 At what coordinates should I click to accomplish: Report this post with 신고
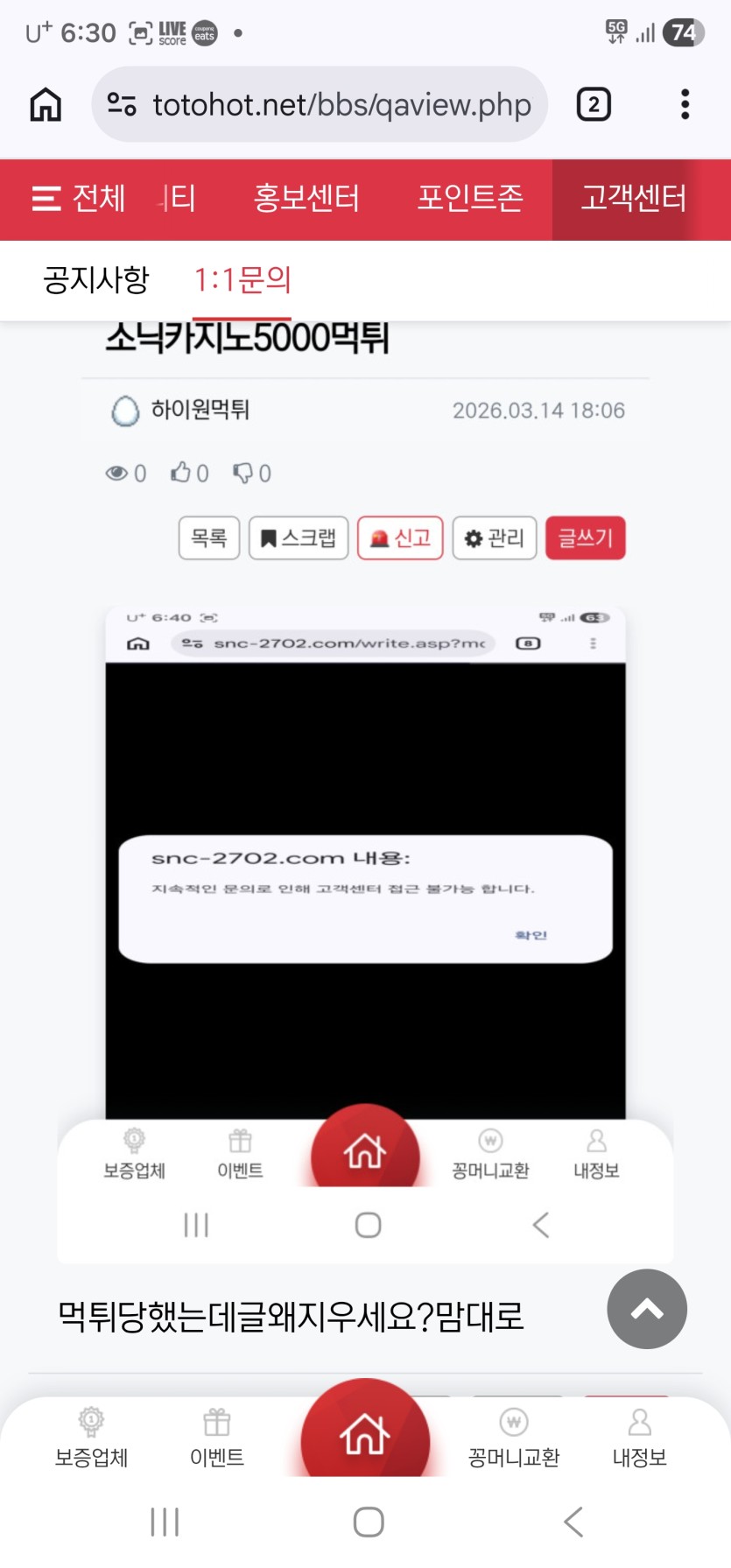(x=400, y=538)
